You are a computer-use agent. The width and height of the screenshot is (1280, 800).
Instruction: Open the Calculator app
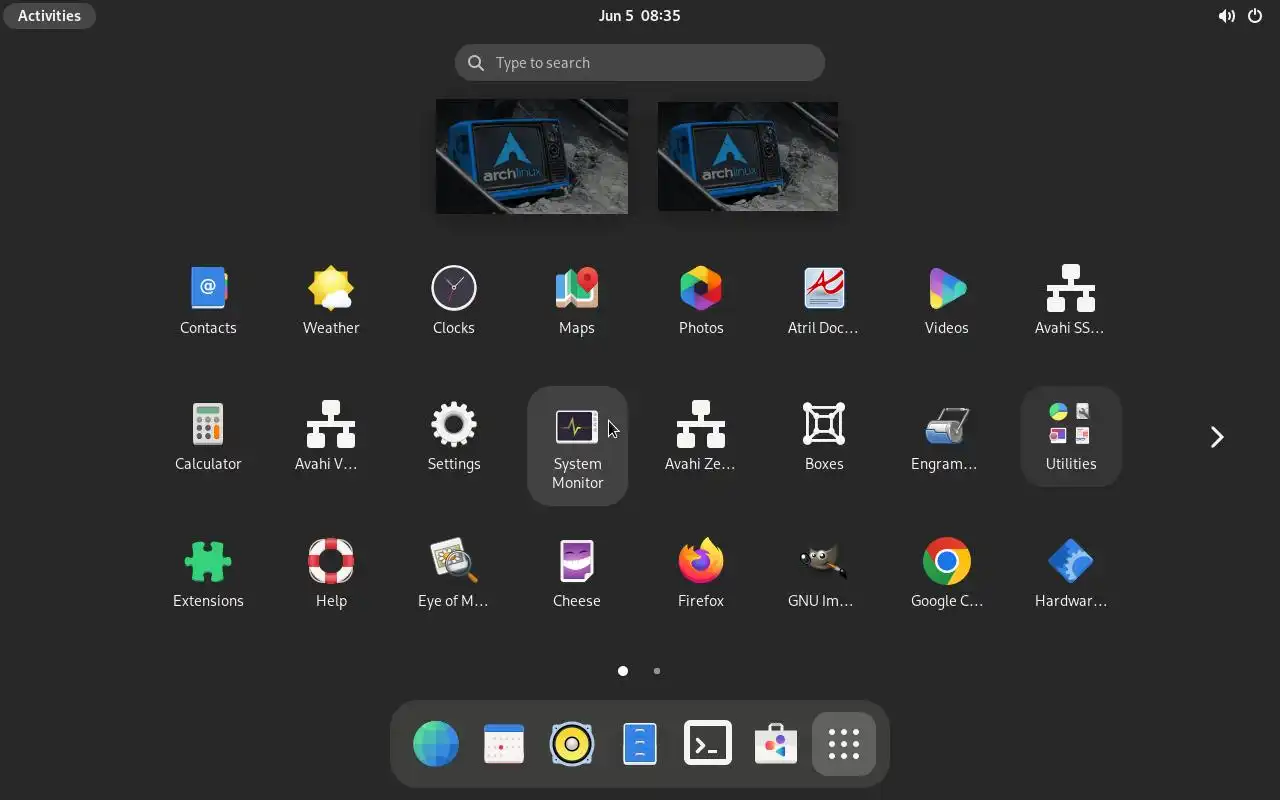coord(208,436)
